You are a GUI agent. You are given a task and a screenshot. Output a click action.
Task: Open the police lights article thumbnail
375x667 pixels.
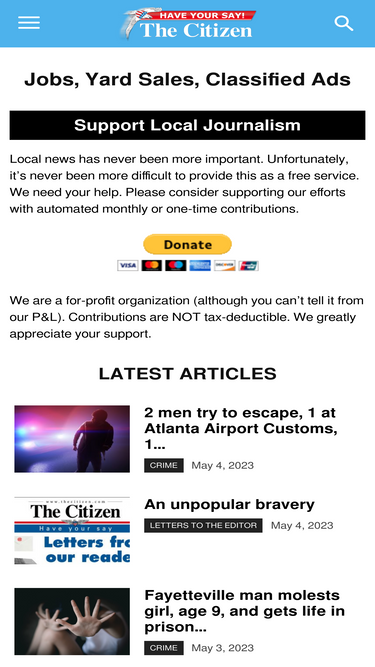[72, 439]
